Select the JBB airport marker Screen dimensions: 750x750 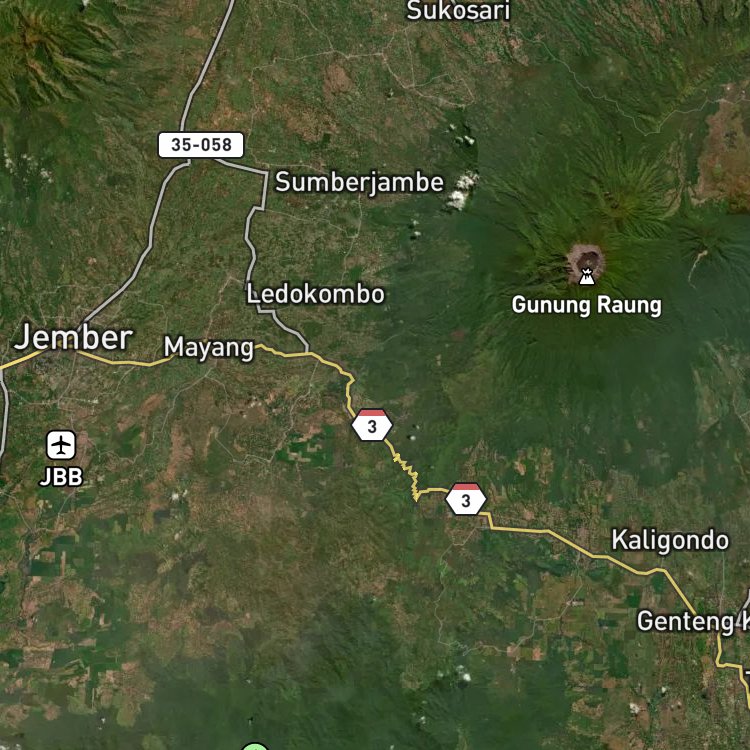61,444
